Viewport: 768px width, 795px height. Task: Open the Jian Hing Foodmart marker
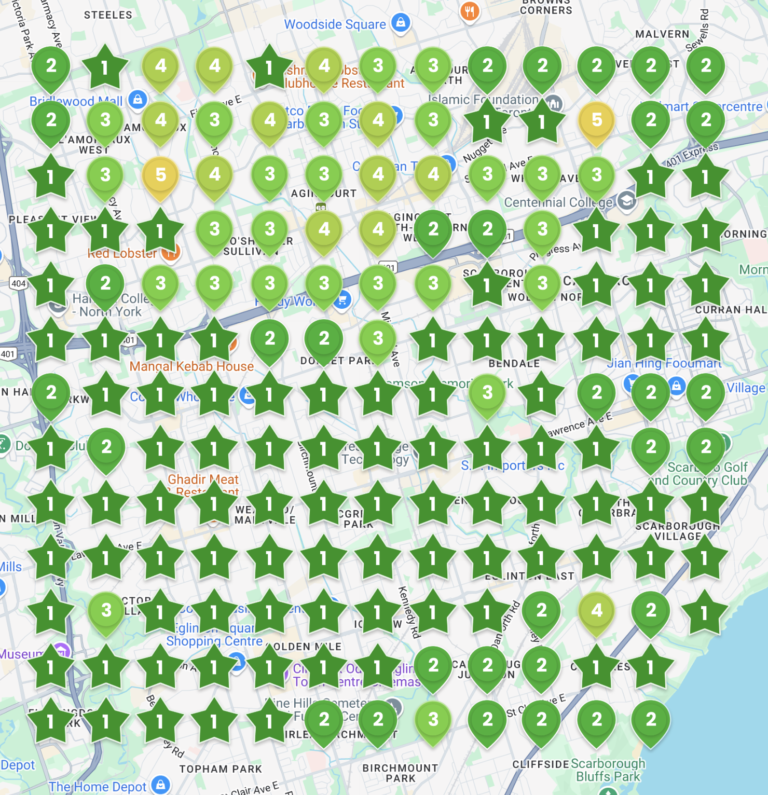coord(630,383)
